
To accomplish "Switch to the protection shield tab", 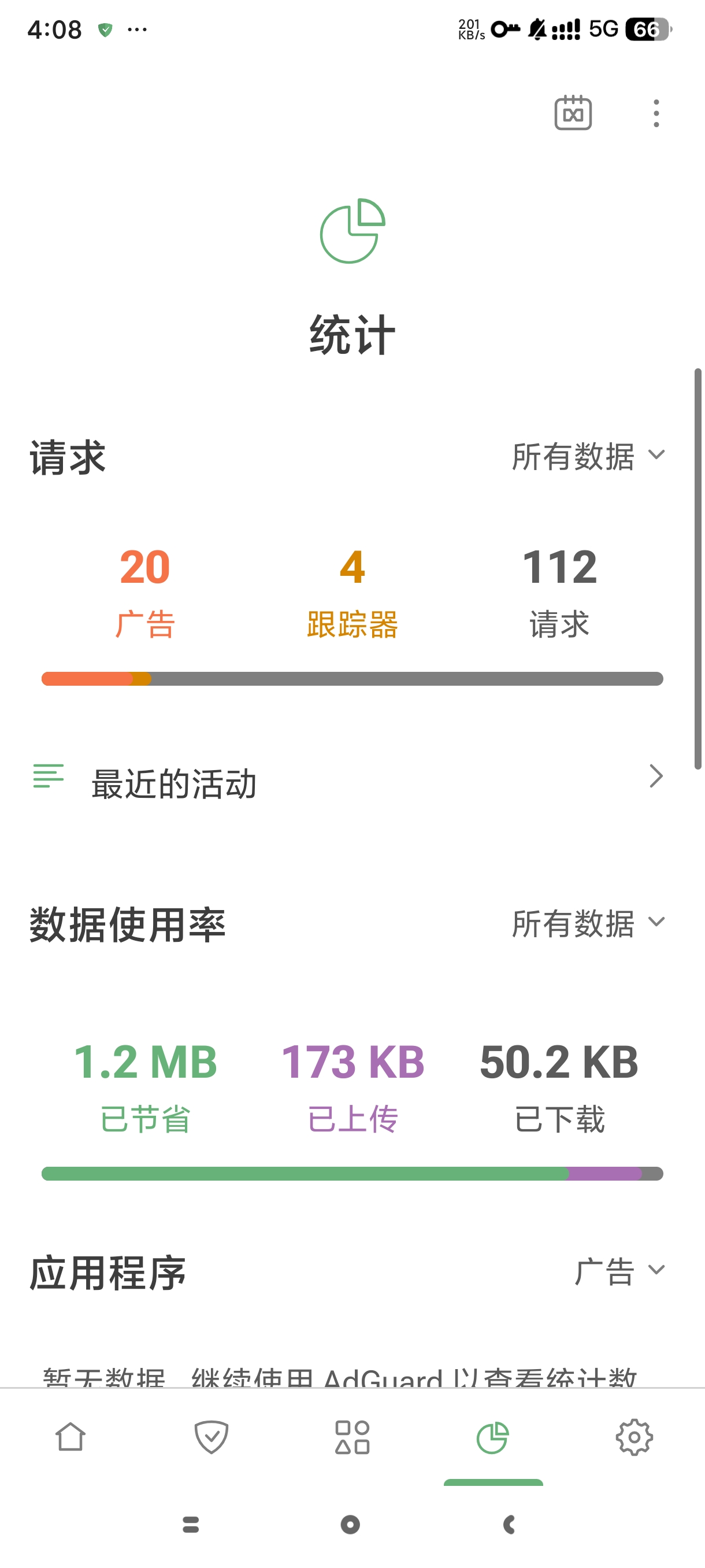I will click(211, 1438).
